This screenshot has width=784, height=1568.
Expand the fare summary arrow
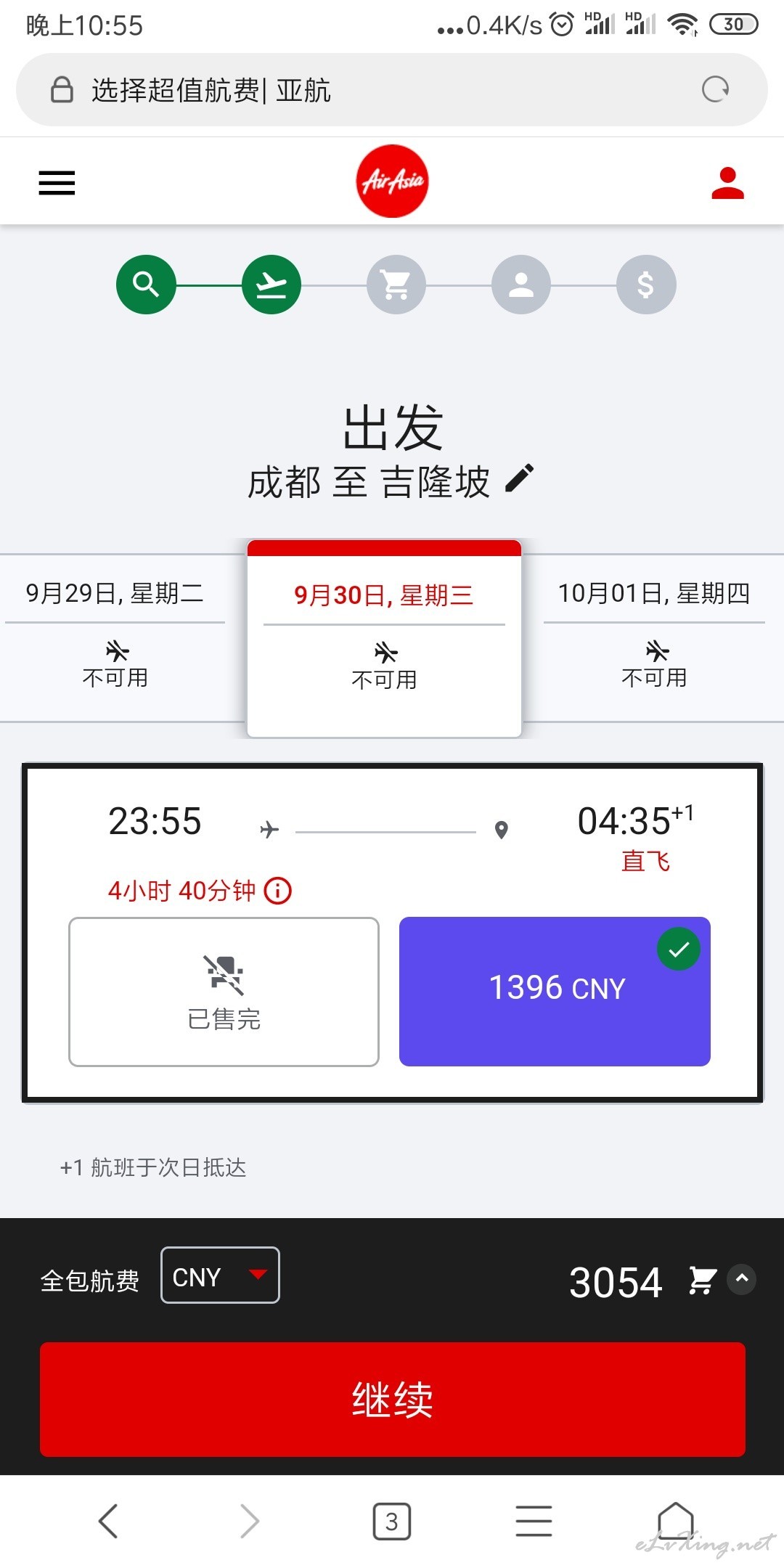pyautogui.click(x=742, y=1279)
